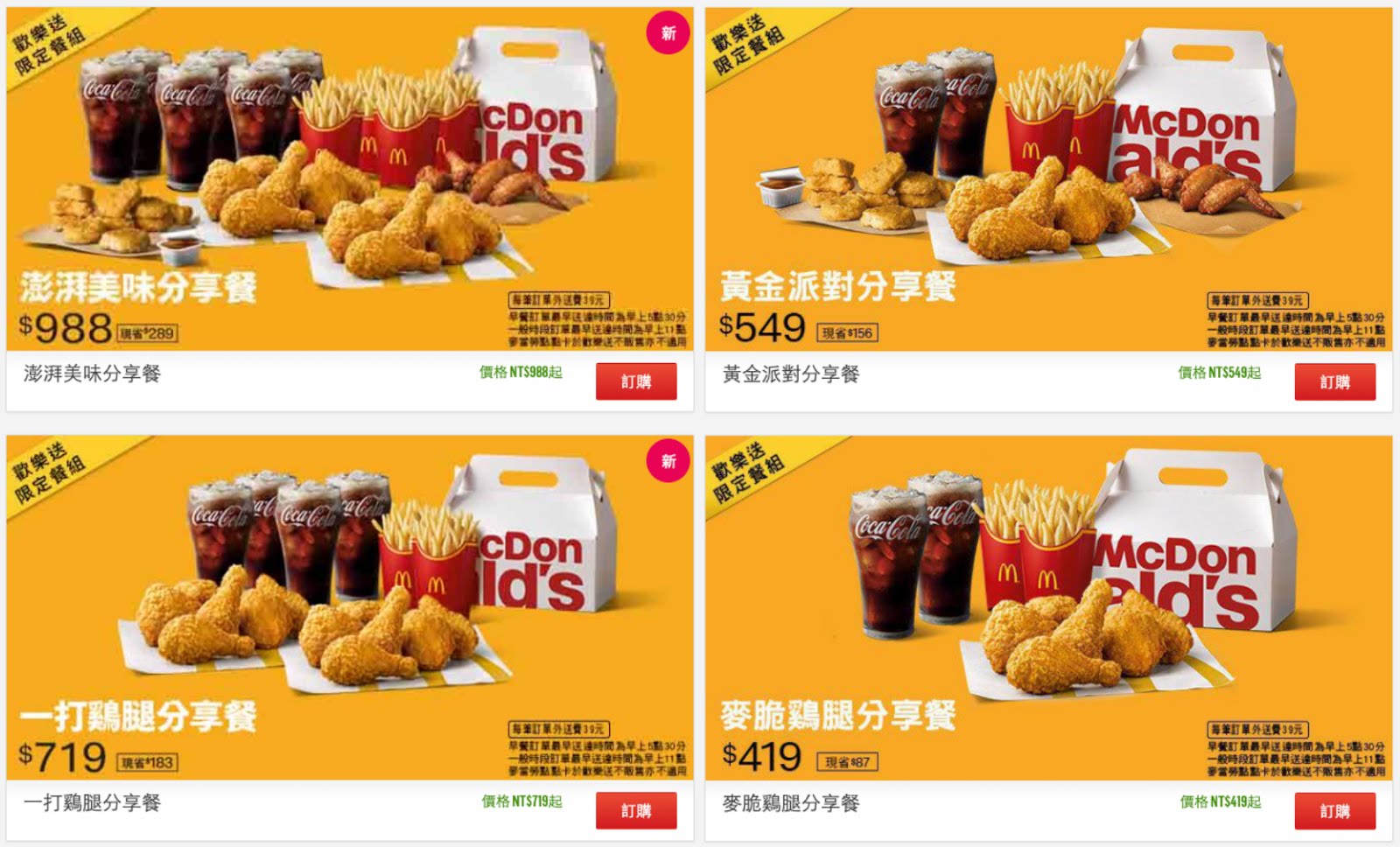Image resolution: width=1400 pixels, height=847 pixels.
Task: Order the 麥脆雞腿分享餐 meal
Action: pyautogui.click(x=1334, y=810)
